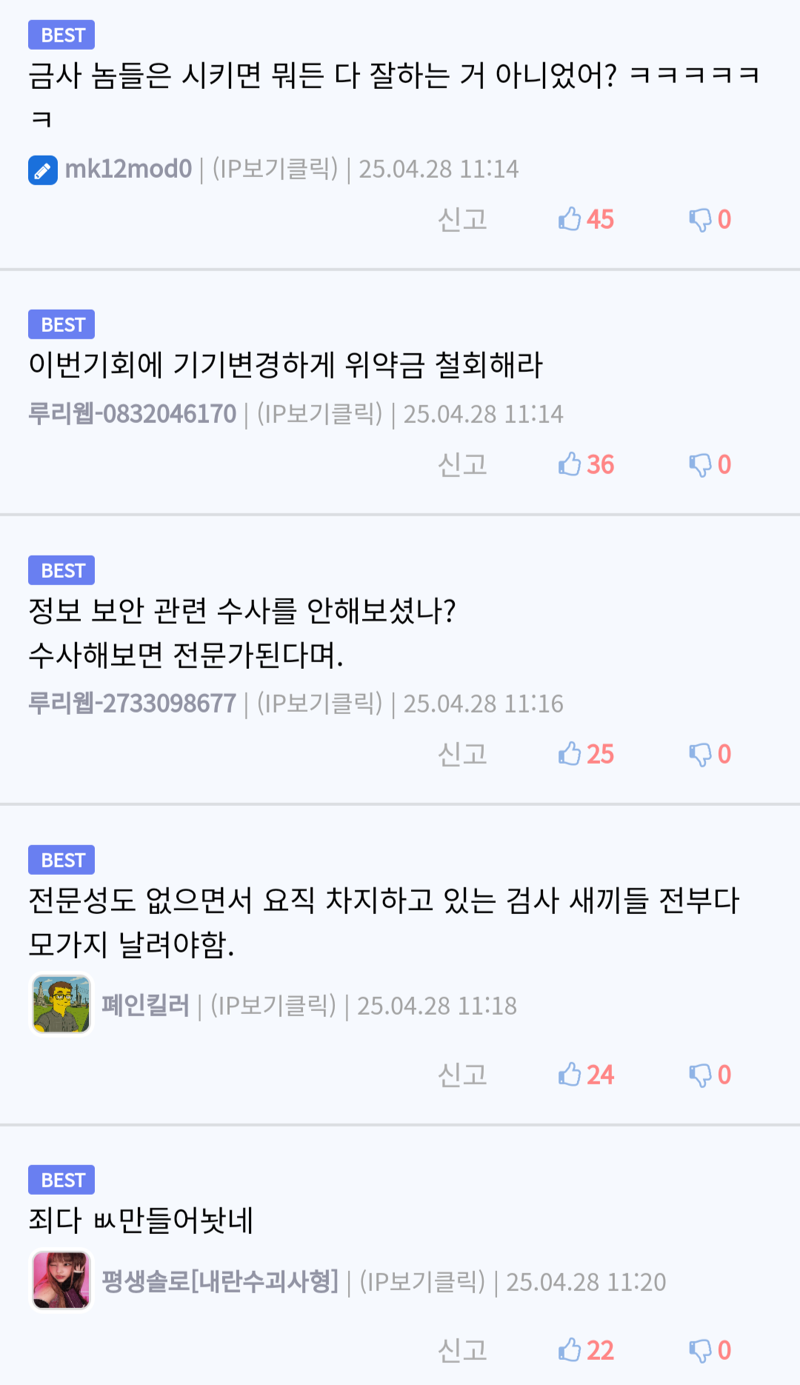Report 루리웹-2733098677's comment
This screenshot has width=800, height=1385.
point(462,753)
